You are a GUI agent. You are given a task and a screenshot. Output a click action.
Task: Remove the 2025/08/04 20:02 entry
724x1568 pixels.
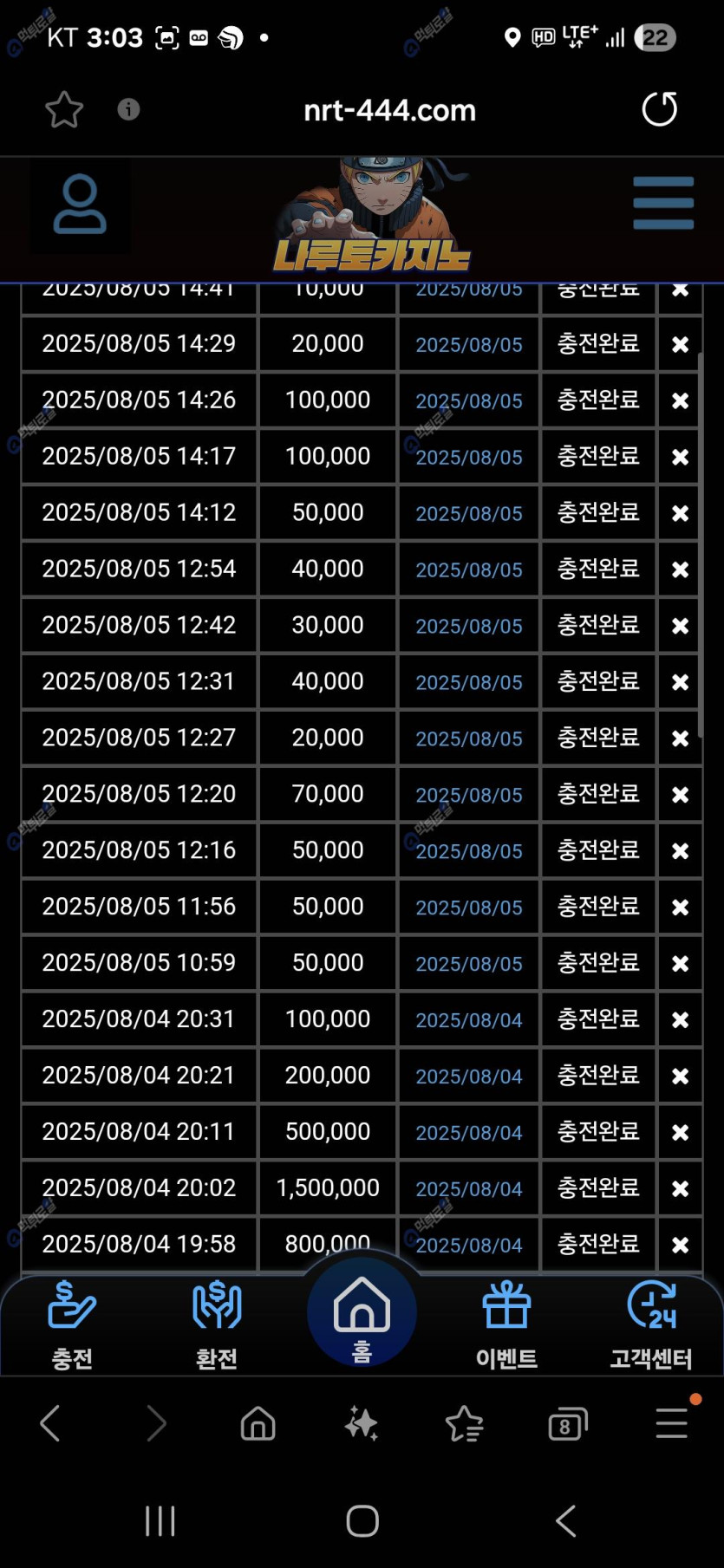(681, 1188)
